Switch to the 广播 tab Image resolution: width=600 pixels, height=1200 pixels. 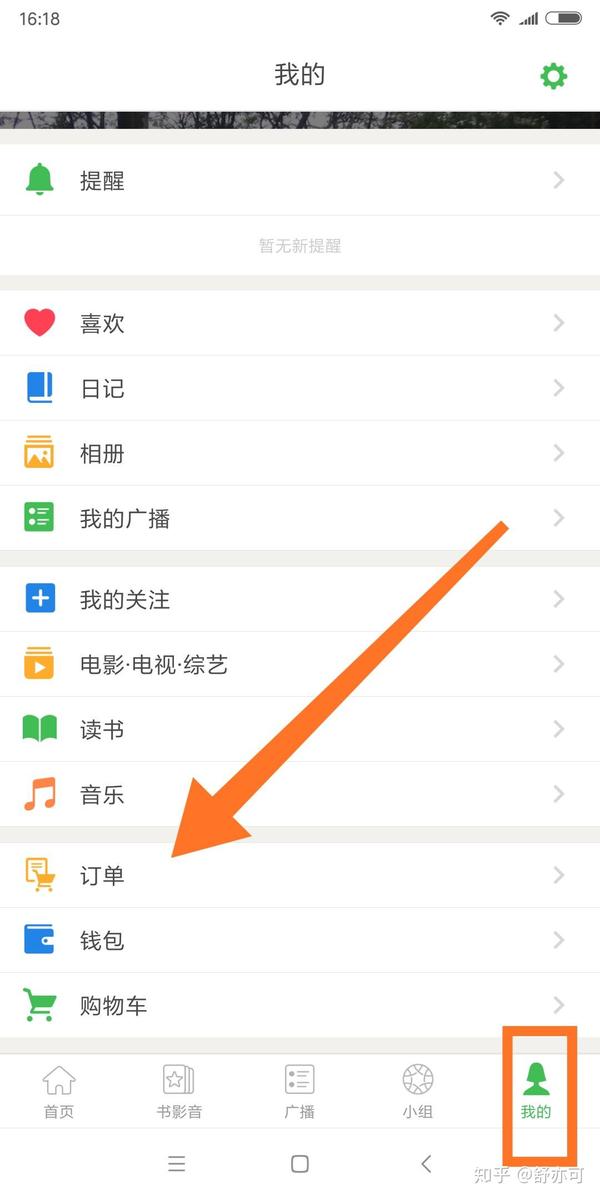pyautogui.click(x=299, y=1091)
